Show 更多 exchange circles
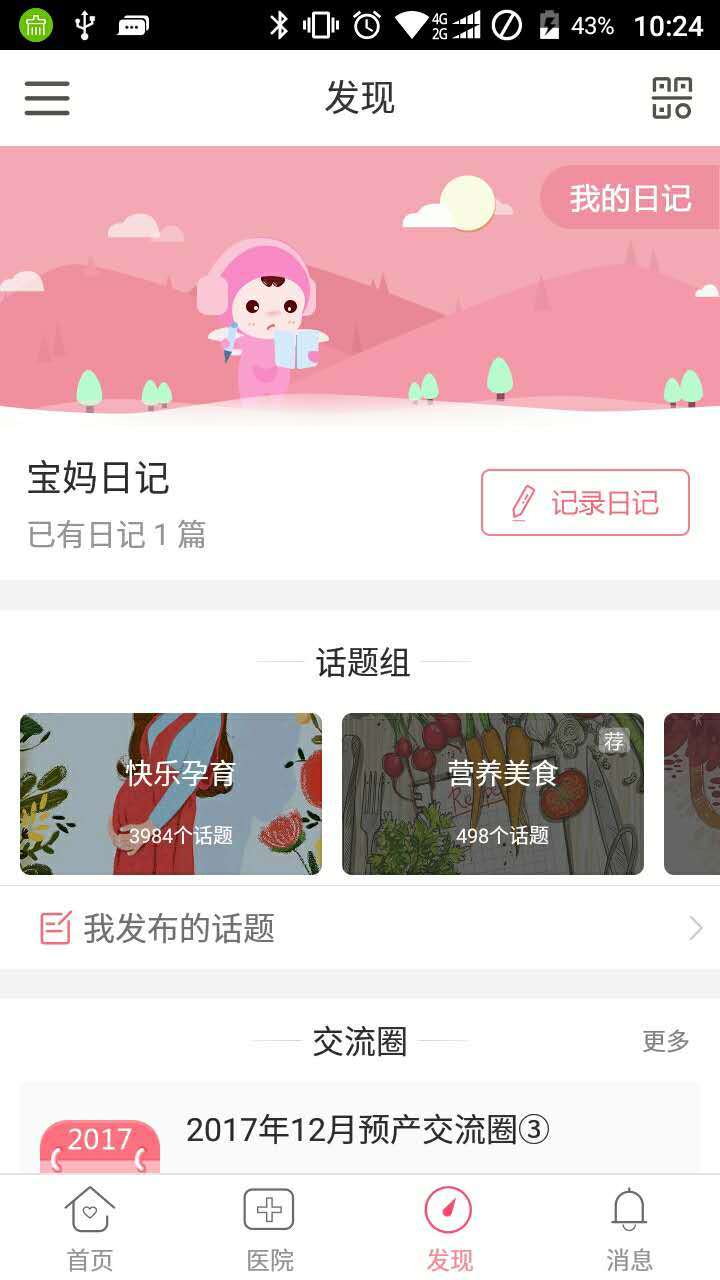Viewport: 720px width, 1280px height. coord(666,1041)
